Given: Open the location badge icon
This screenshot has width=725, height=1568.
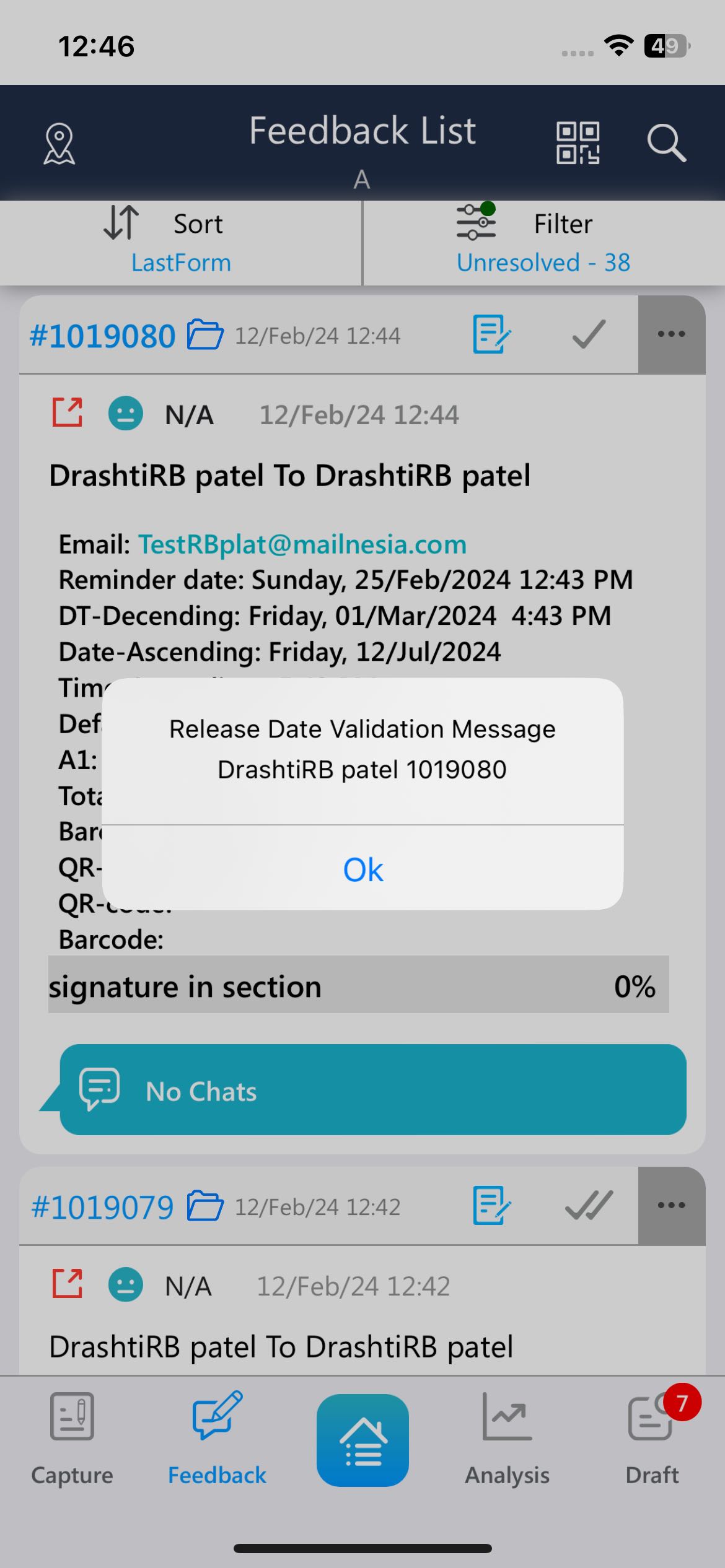Looking at the screenshot, I should [x=59, y=144].
